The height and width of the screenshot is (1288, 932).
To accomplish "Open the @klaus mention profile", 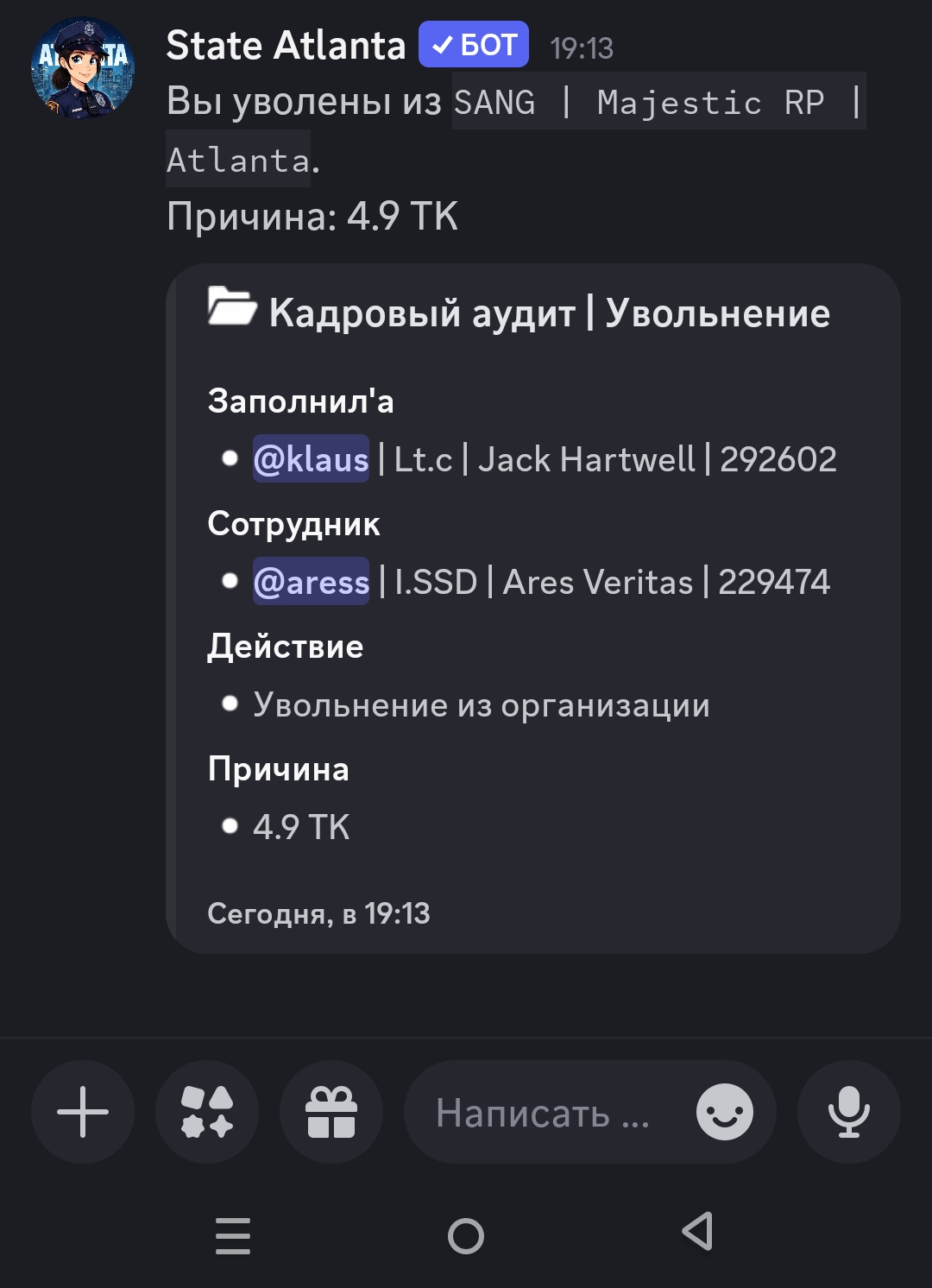I will pyautogui.click(x=311, y=459).
